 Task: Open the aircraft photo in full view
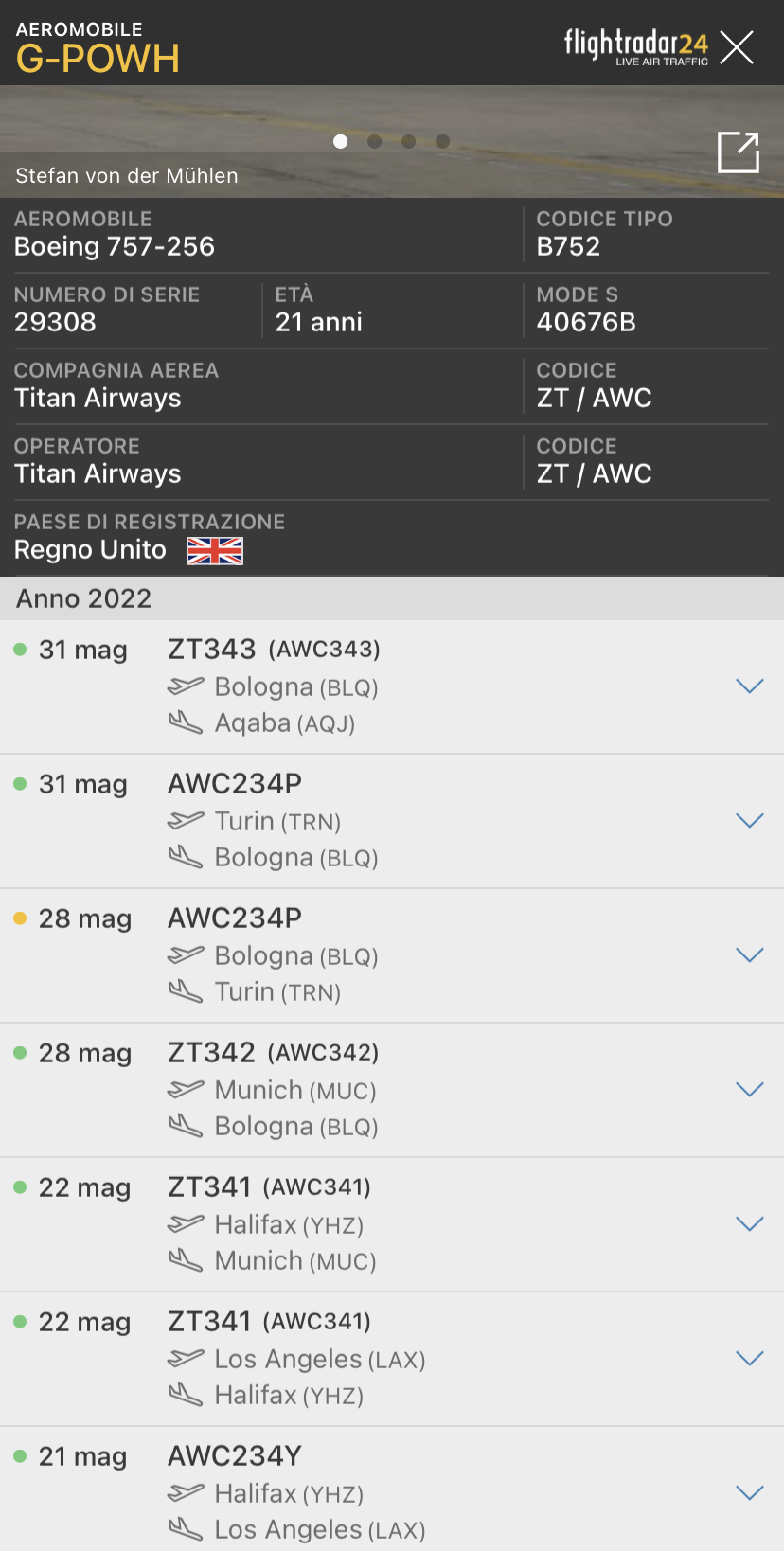point(738,152)
